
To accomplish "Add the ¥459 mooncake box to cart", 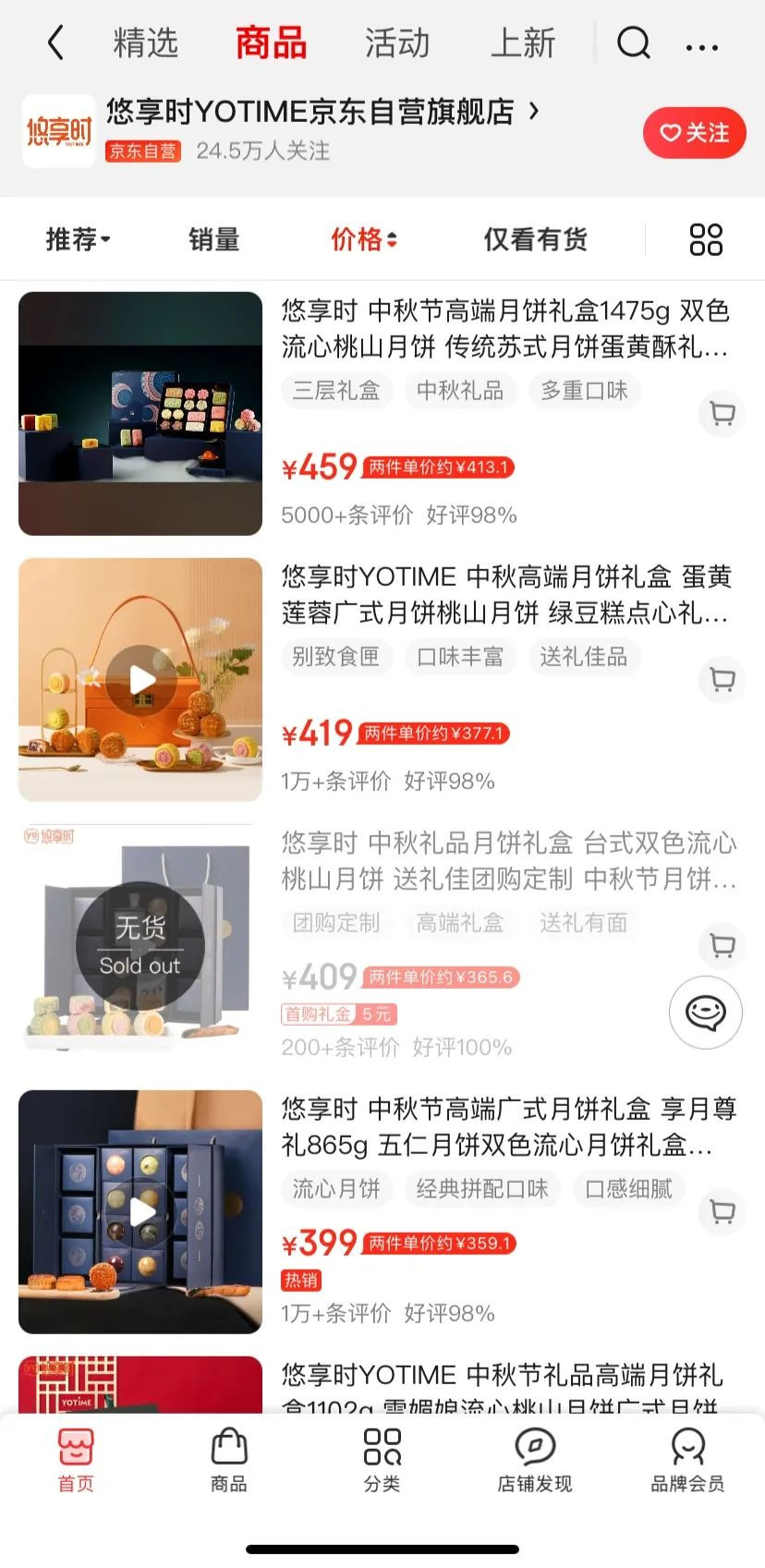I will click(x=722, y=413).
